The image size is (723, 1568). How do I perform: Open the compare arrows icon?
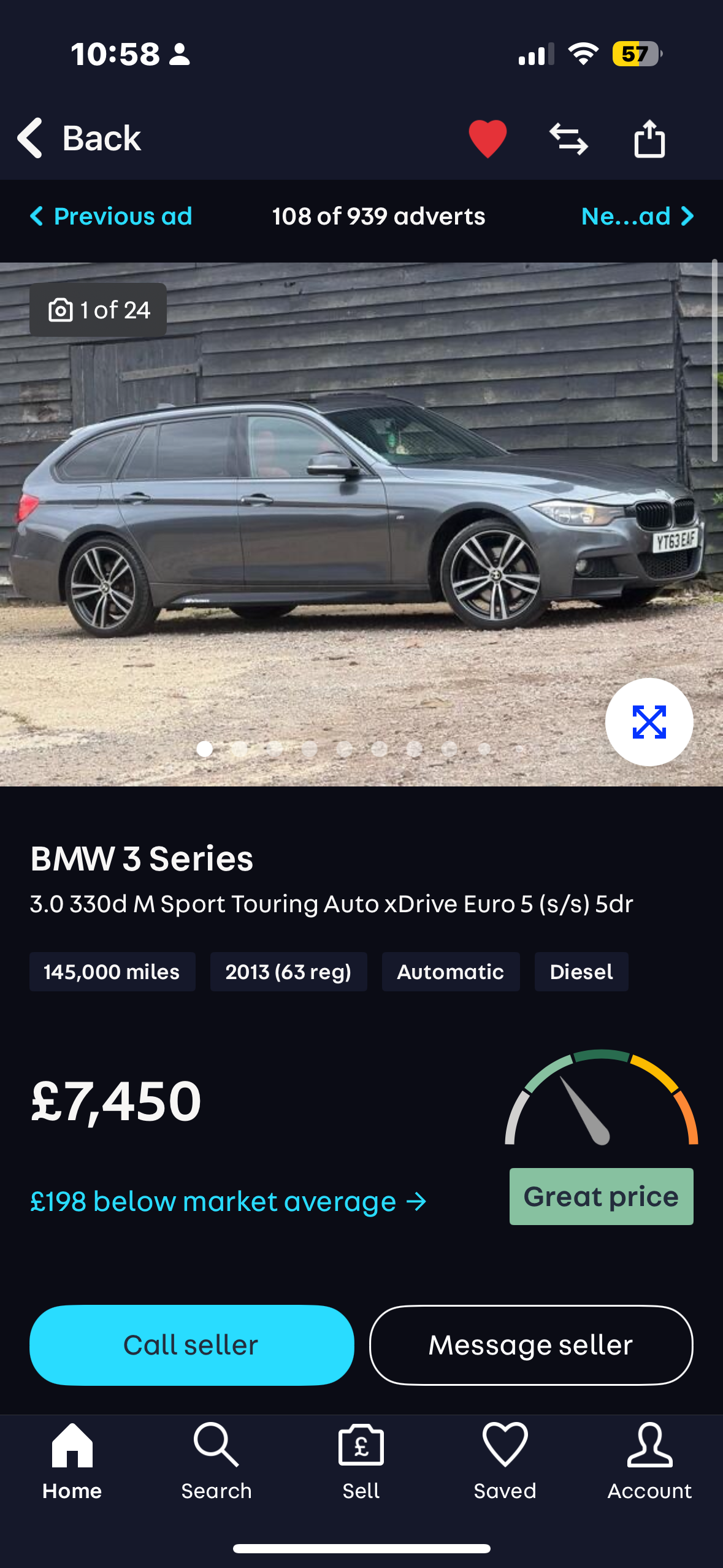coord(568,139)
